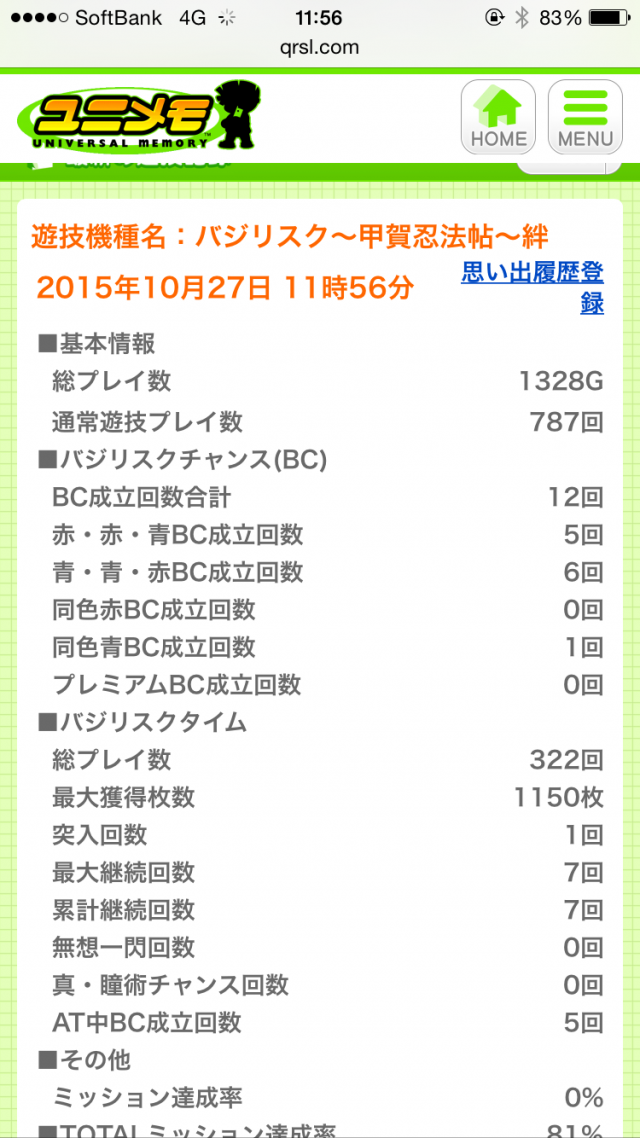
Task: Tap the qrsl.com address bar
Action: 320,47
